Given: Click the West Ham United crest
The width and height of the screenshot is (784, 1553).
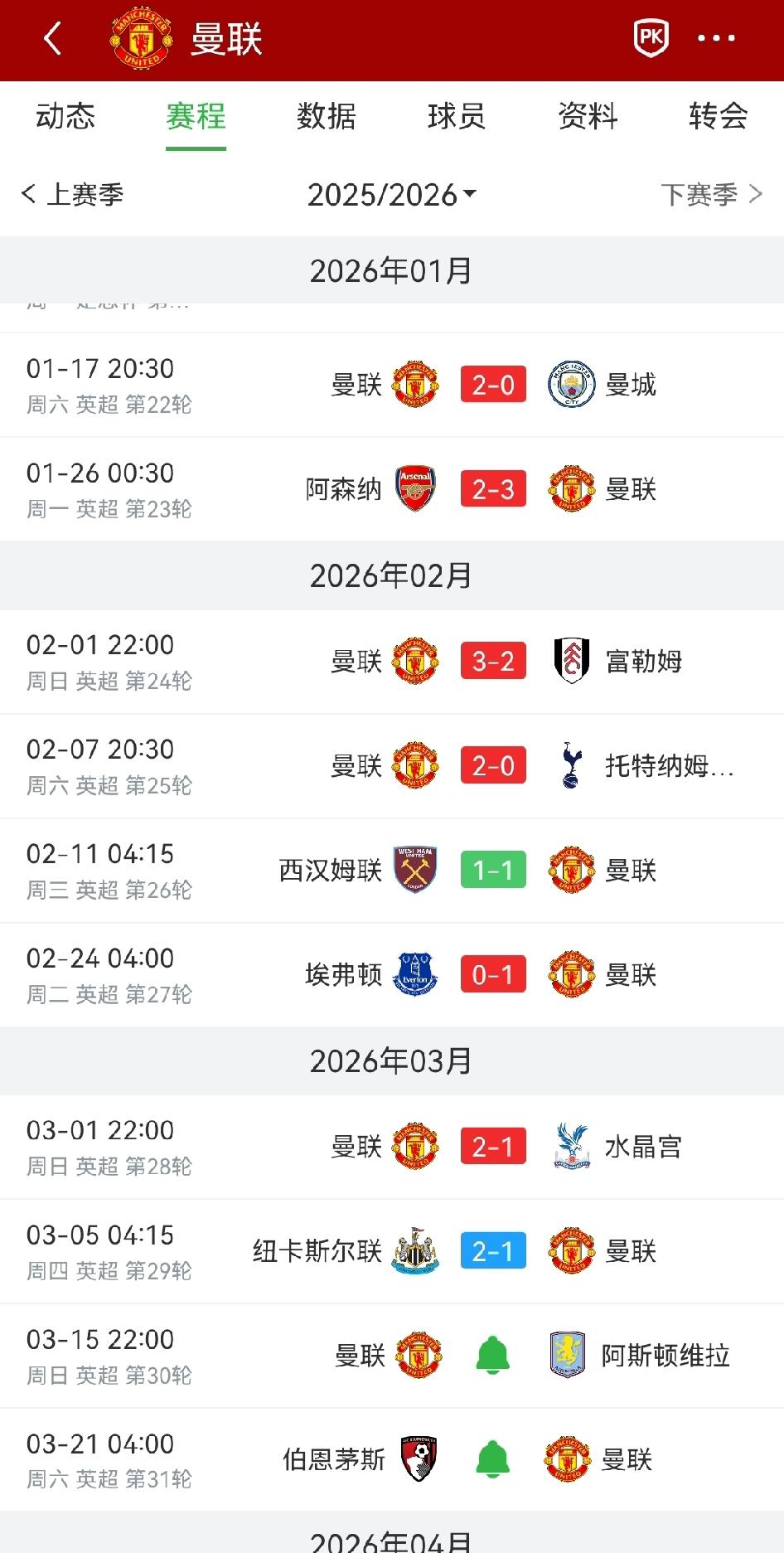Looking at the screenshot, I should tap(414, 870).
